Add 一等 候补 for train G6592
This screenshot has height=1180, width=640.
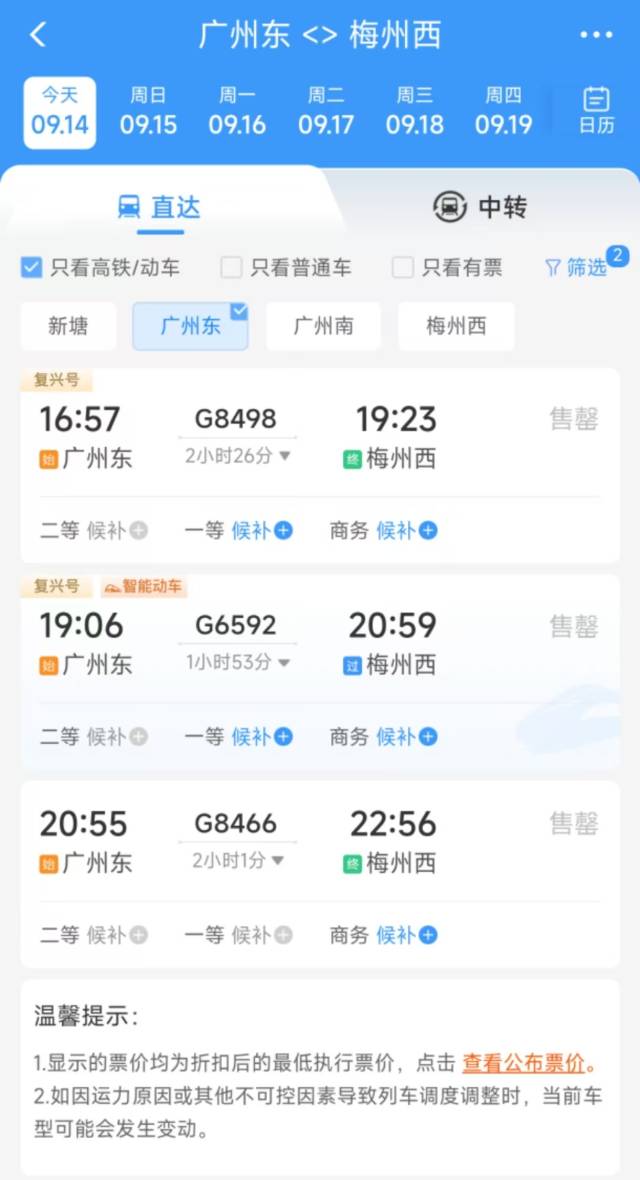point(261,737)
